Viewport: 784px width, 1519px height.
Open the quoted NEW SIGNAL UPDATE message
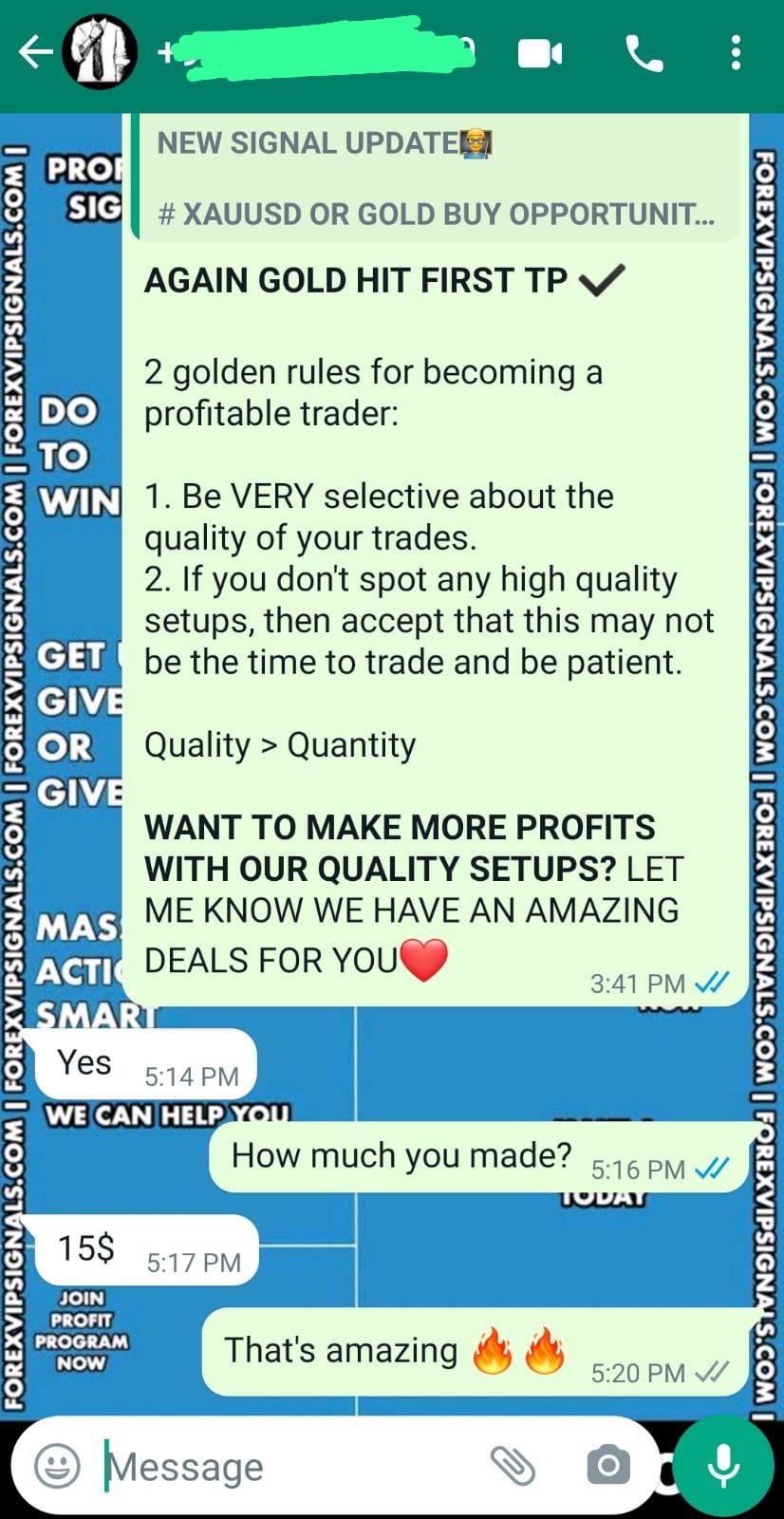[x=437, y=178]
